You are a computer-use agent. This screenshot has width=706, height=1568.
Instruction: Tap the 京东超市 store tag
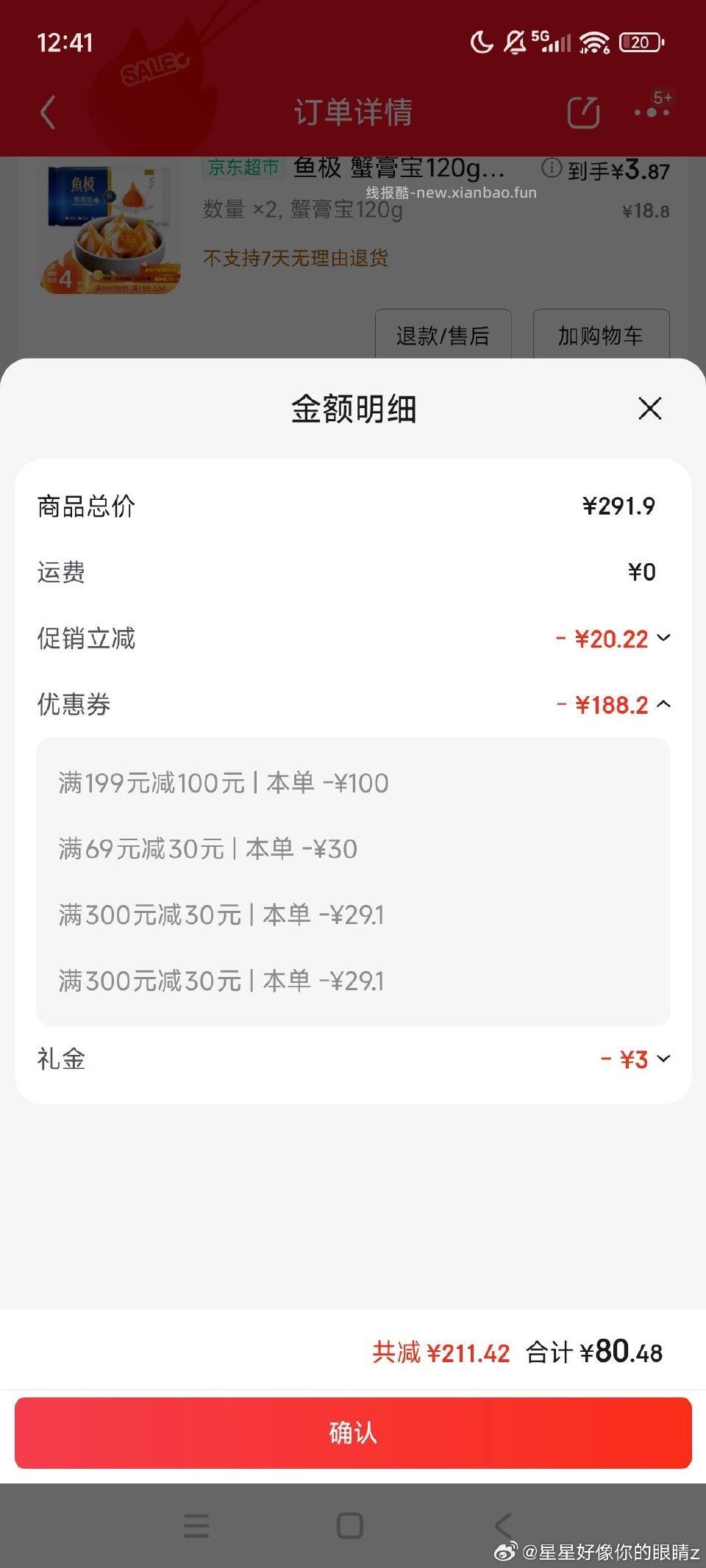pyautogui.click(x=244, y=168)
